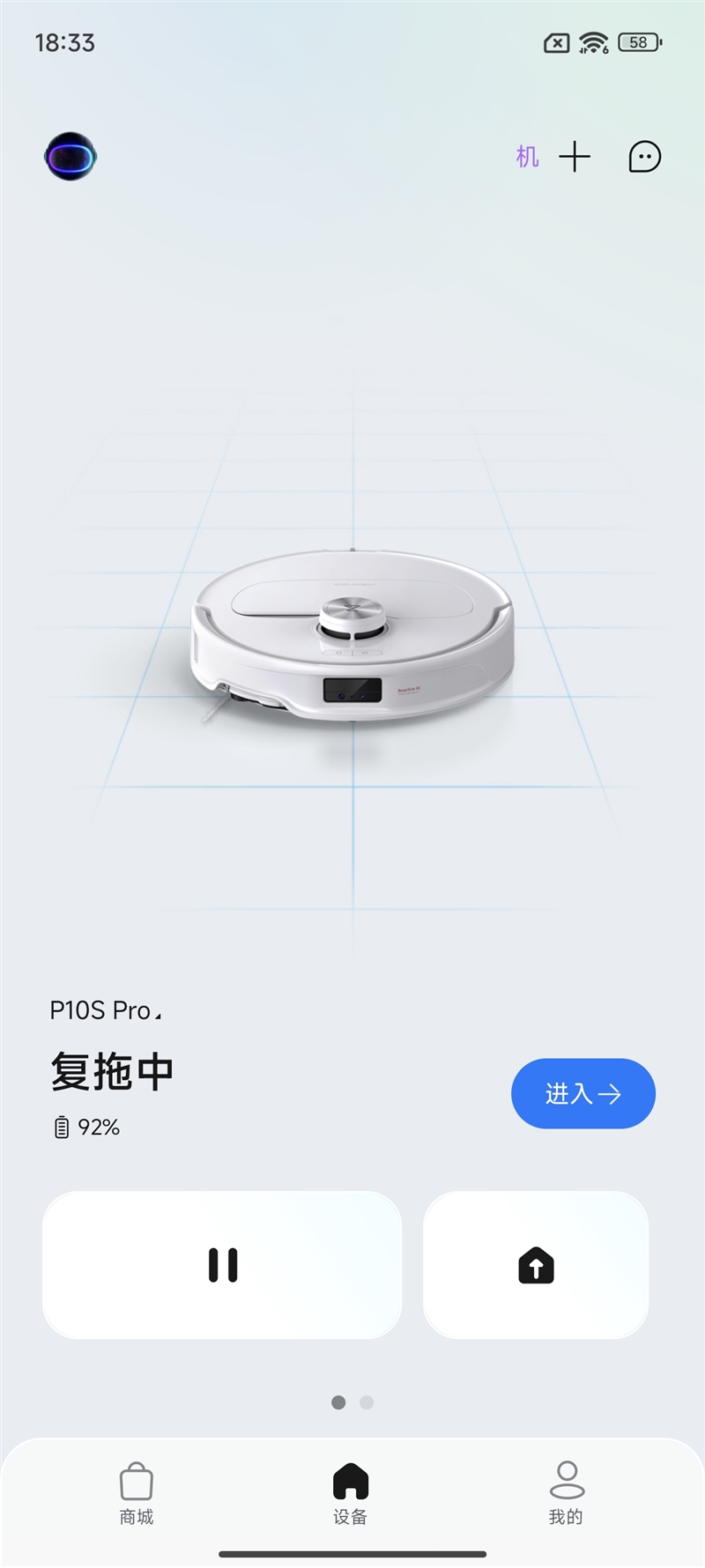Add a new device with plus icon
The width and height of the screenshot is (705, 1568).
pyautogui.click(x=575, y=157)
